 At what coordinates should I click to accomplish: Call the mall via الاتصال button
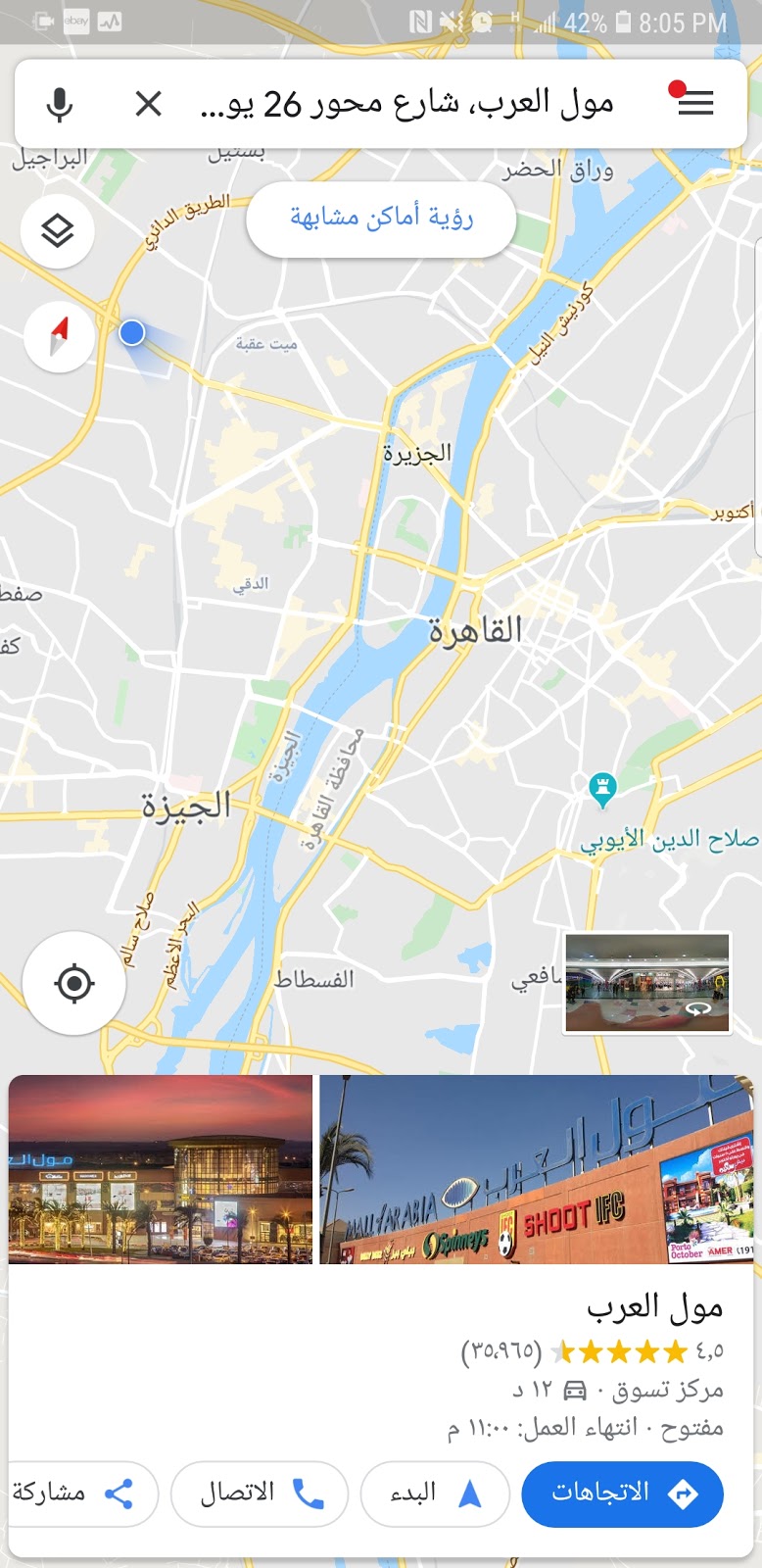[259, 1494]
